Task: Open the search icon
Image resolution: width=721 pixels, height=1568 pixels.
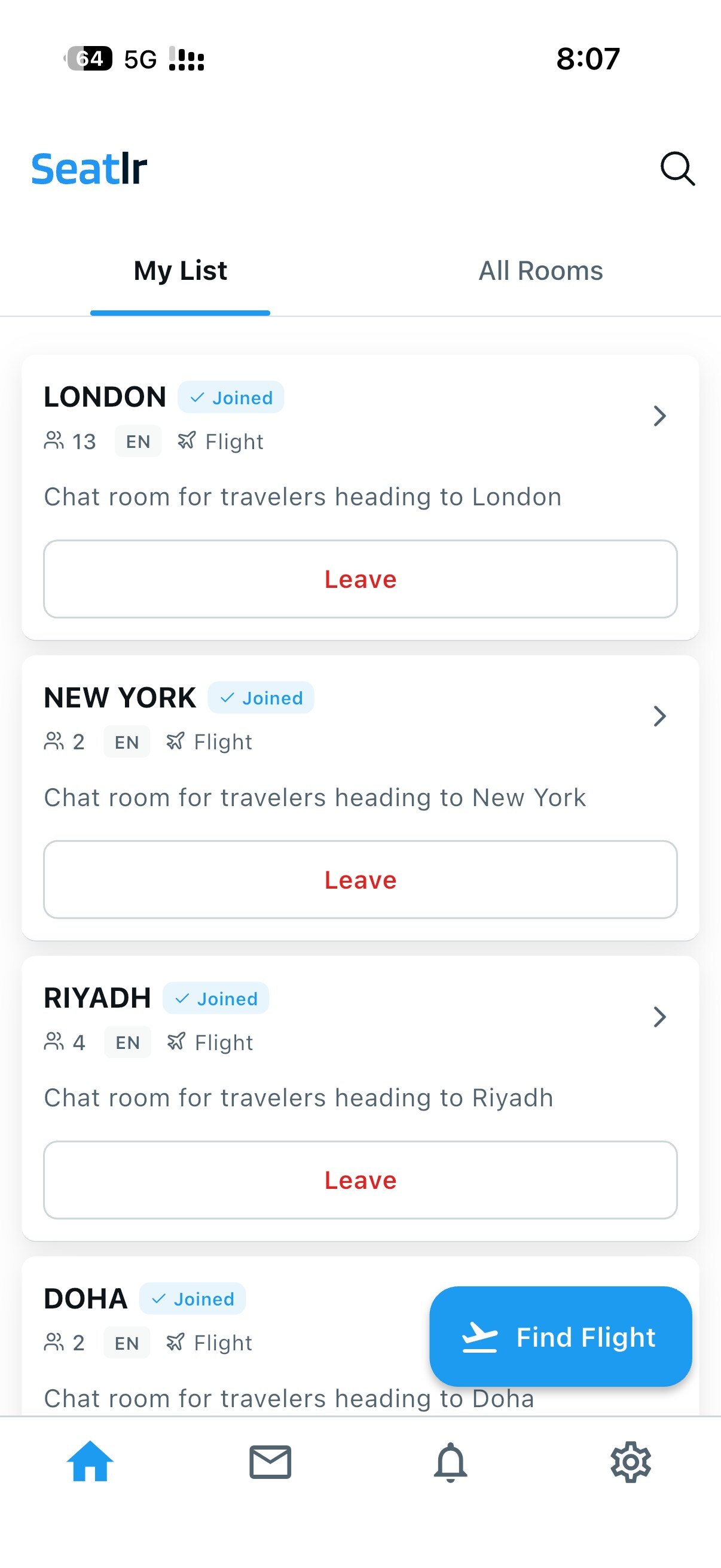Action: click(677, 169)
